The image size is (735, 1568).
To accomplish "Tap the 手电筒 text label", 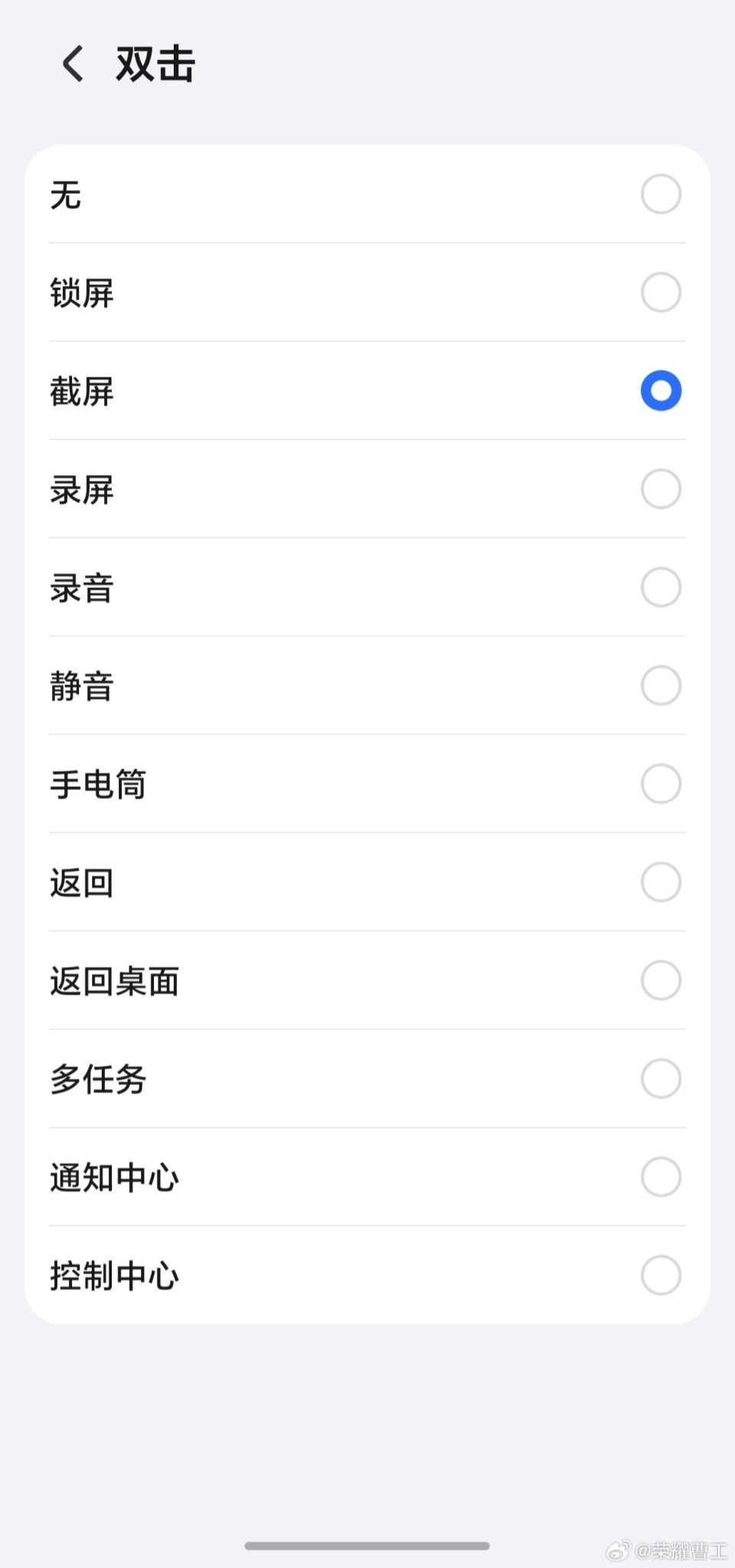I will point(100,784).
